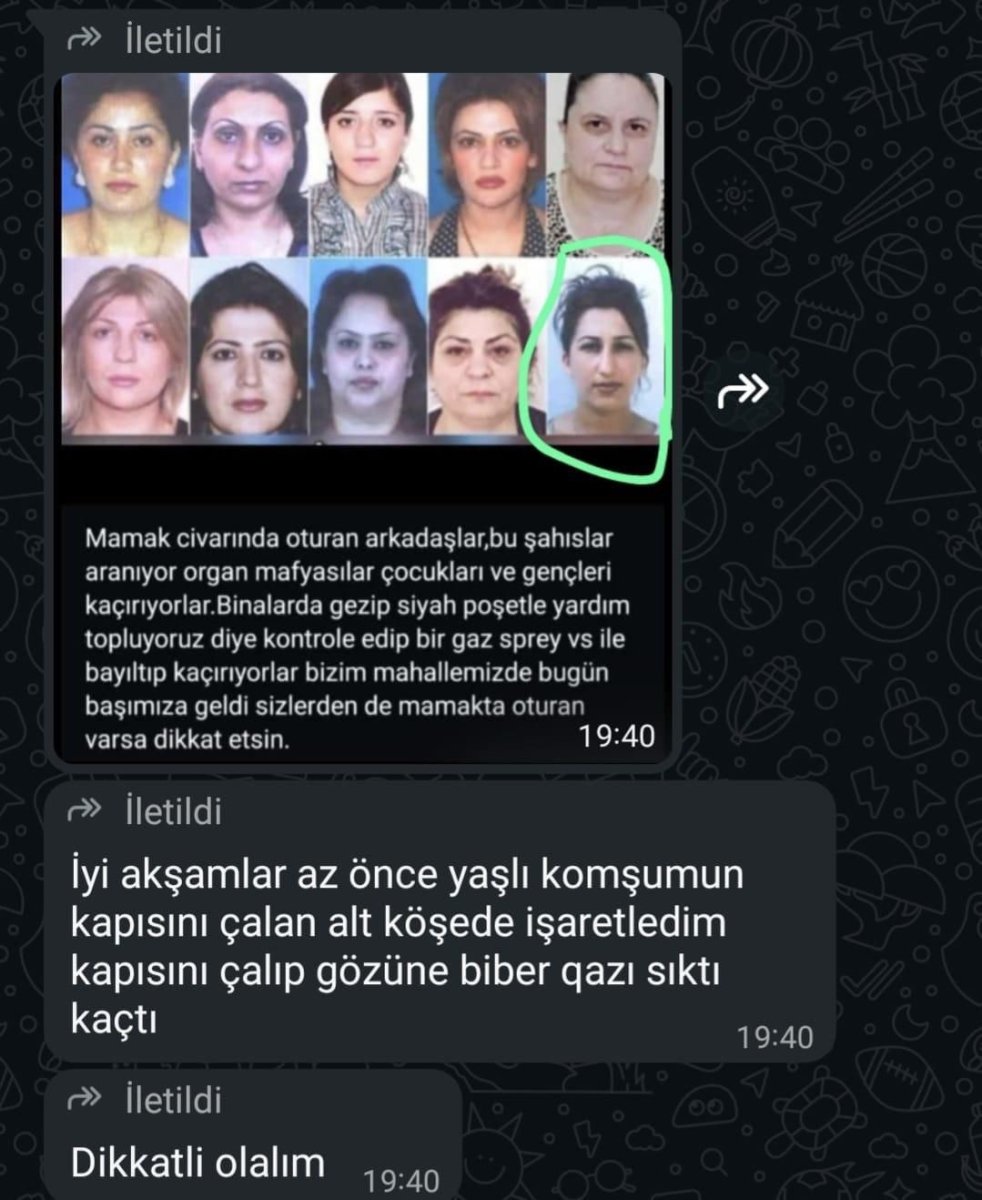
Task: Click the Mamak warning caption text
Action: (360, 630)
